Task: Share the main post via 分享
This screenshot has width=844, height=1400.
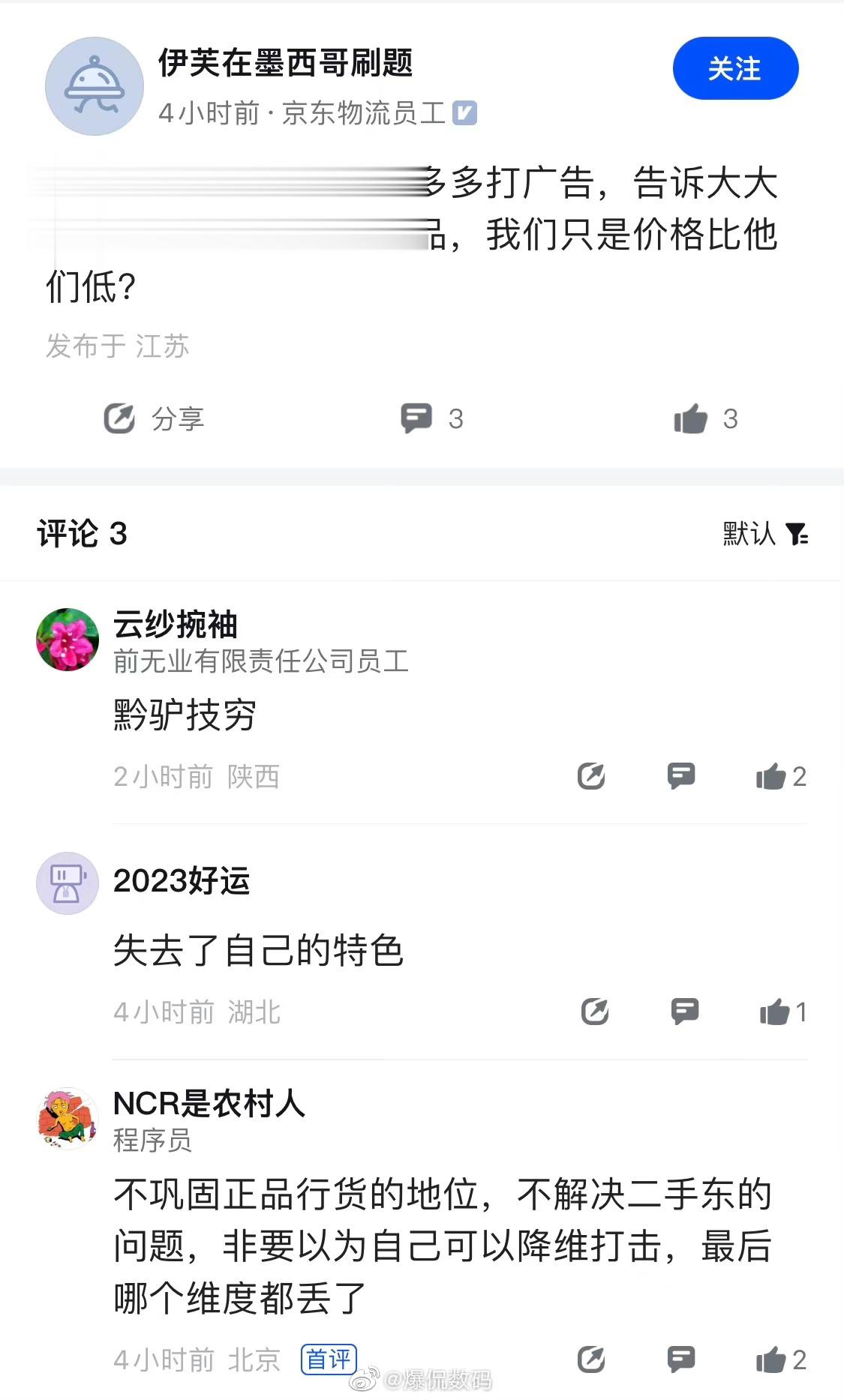Action: point(154,418)
